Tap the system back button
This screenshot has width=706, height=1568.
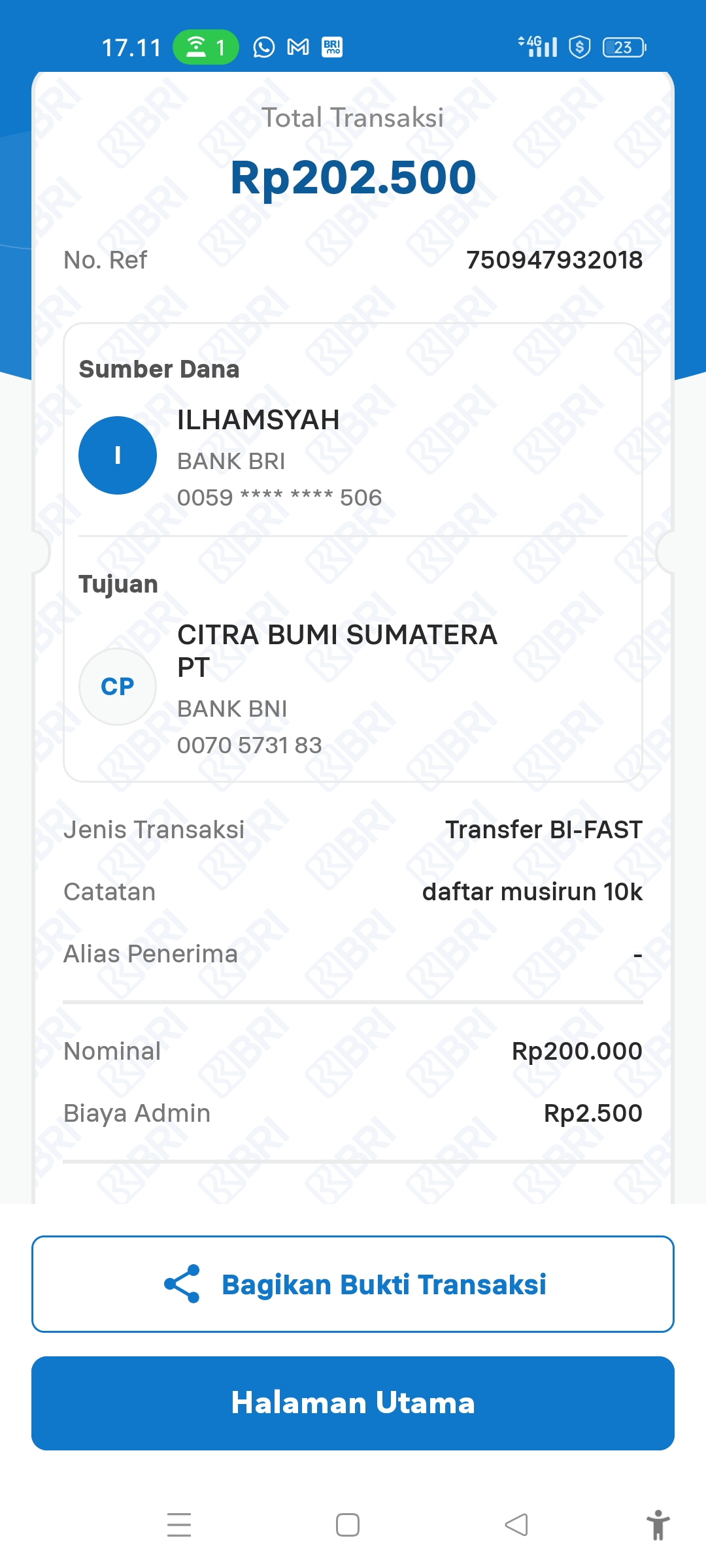coord(516,1525)
